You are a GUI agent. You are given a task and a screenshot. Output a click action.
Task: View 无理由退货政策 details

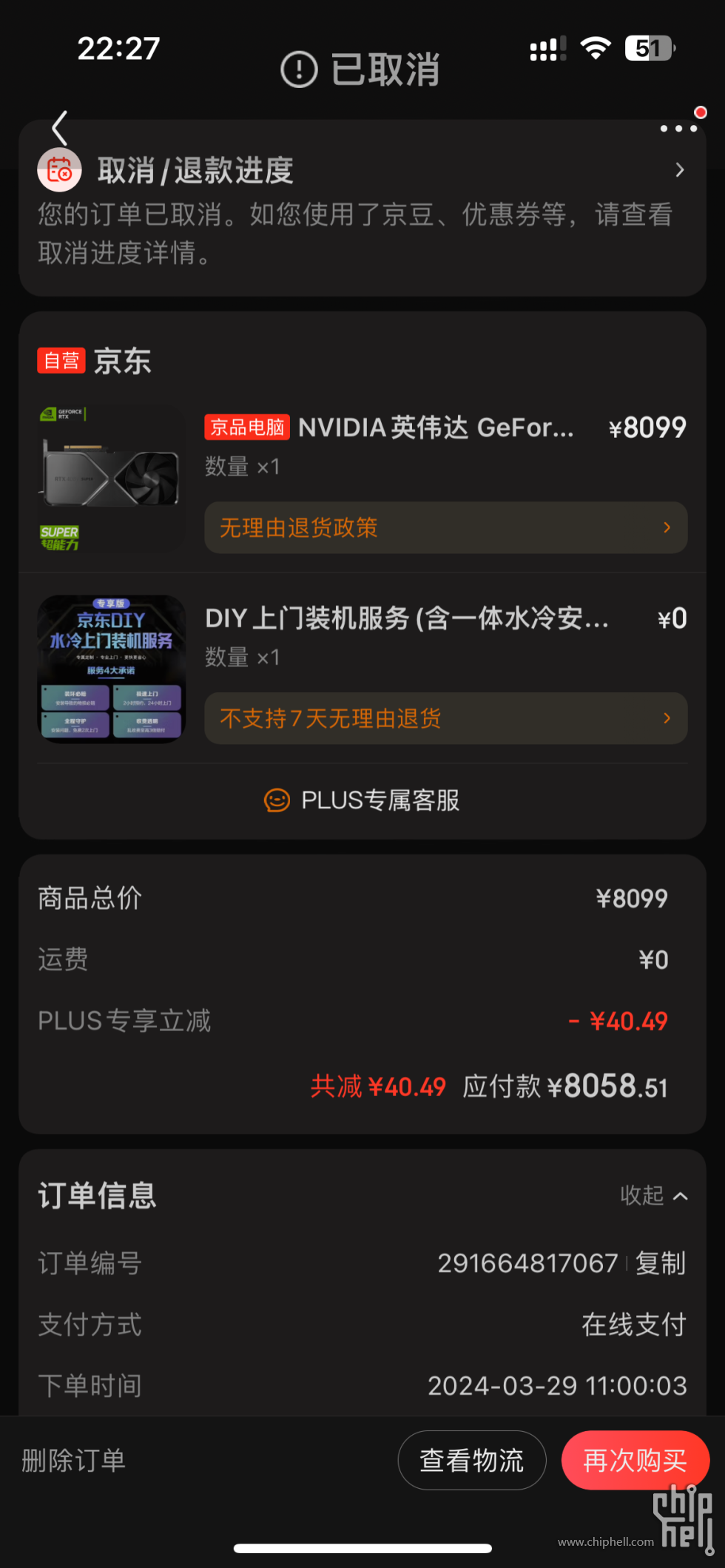click(x=445, y=527)
